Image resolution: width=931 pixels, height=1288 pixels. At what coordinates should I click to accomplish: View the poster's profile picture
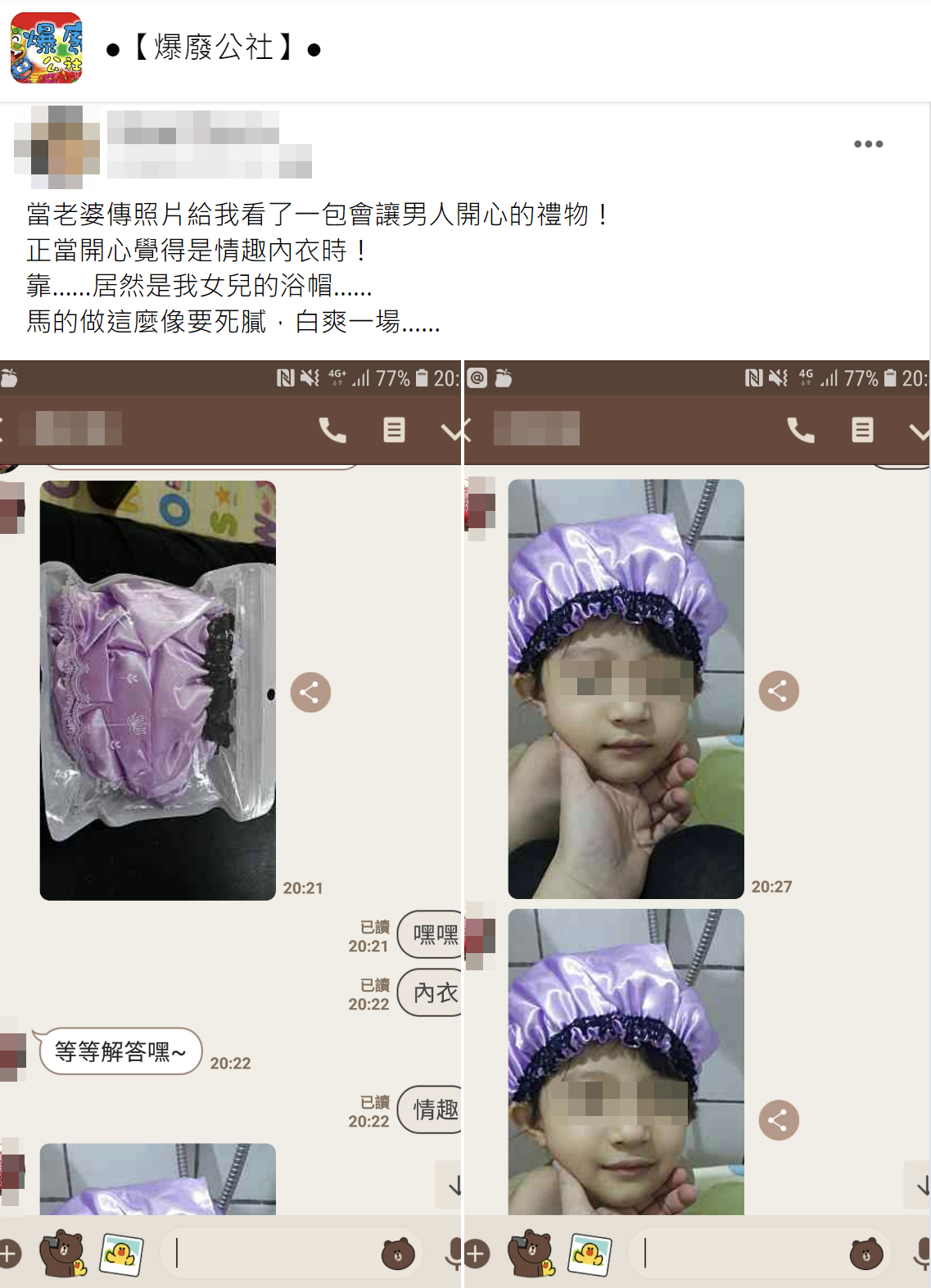pos(57,145)
